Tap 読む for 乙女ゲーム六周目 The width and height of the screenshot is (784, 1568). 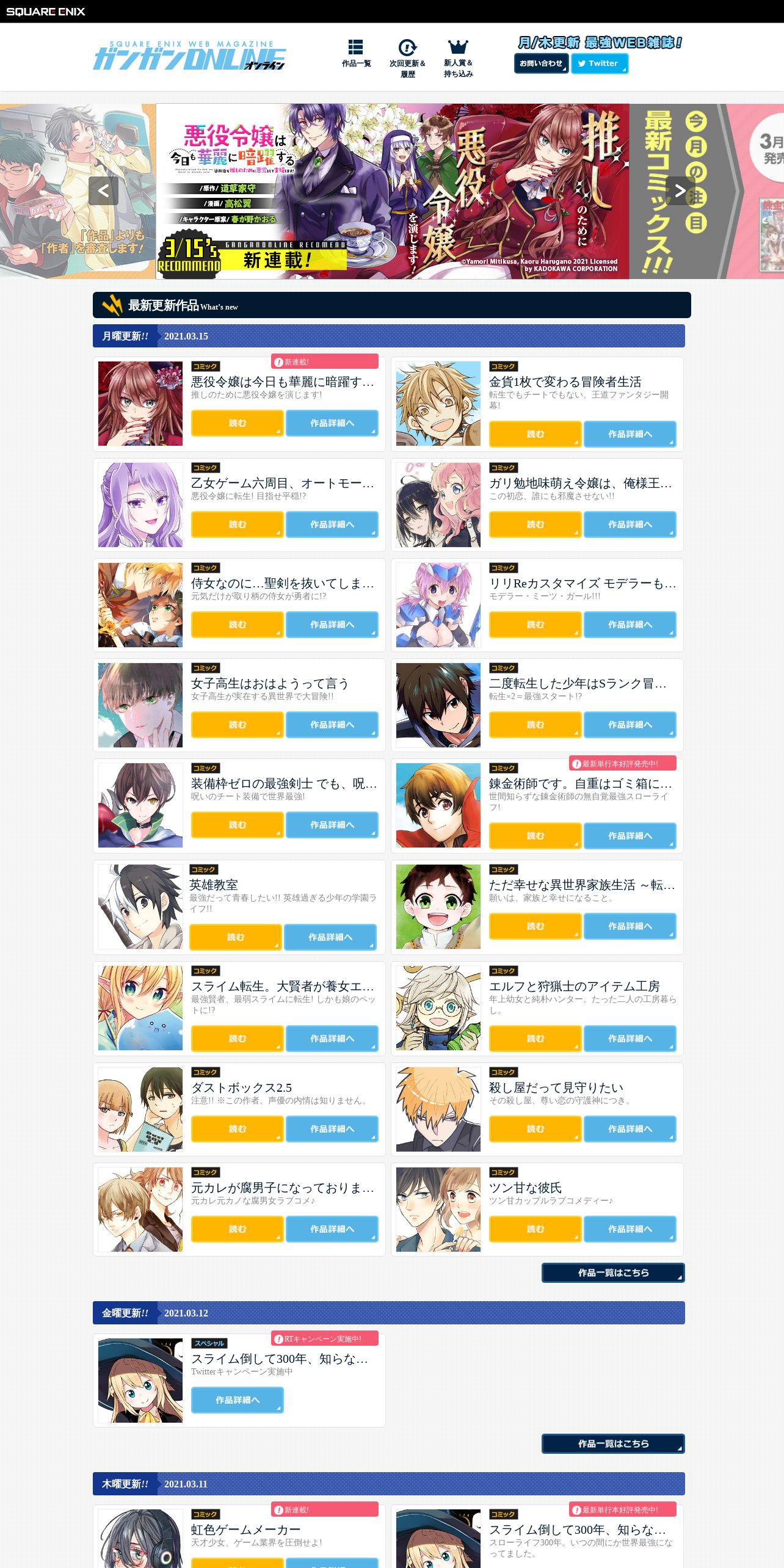[237, 524]
